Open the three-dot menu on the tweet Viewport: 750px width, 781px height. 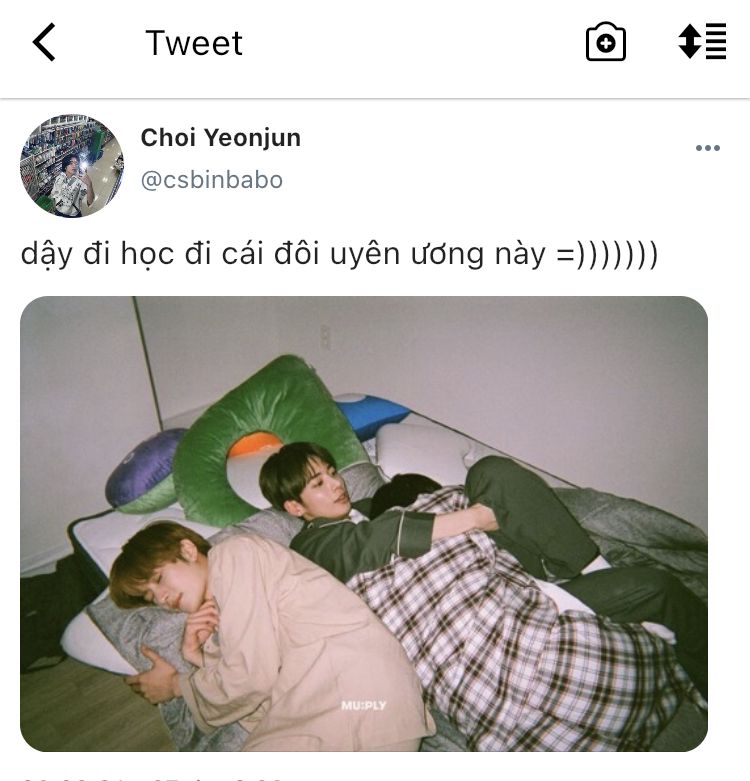coord(708,148)
